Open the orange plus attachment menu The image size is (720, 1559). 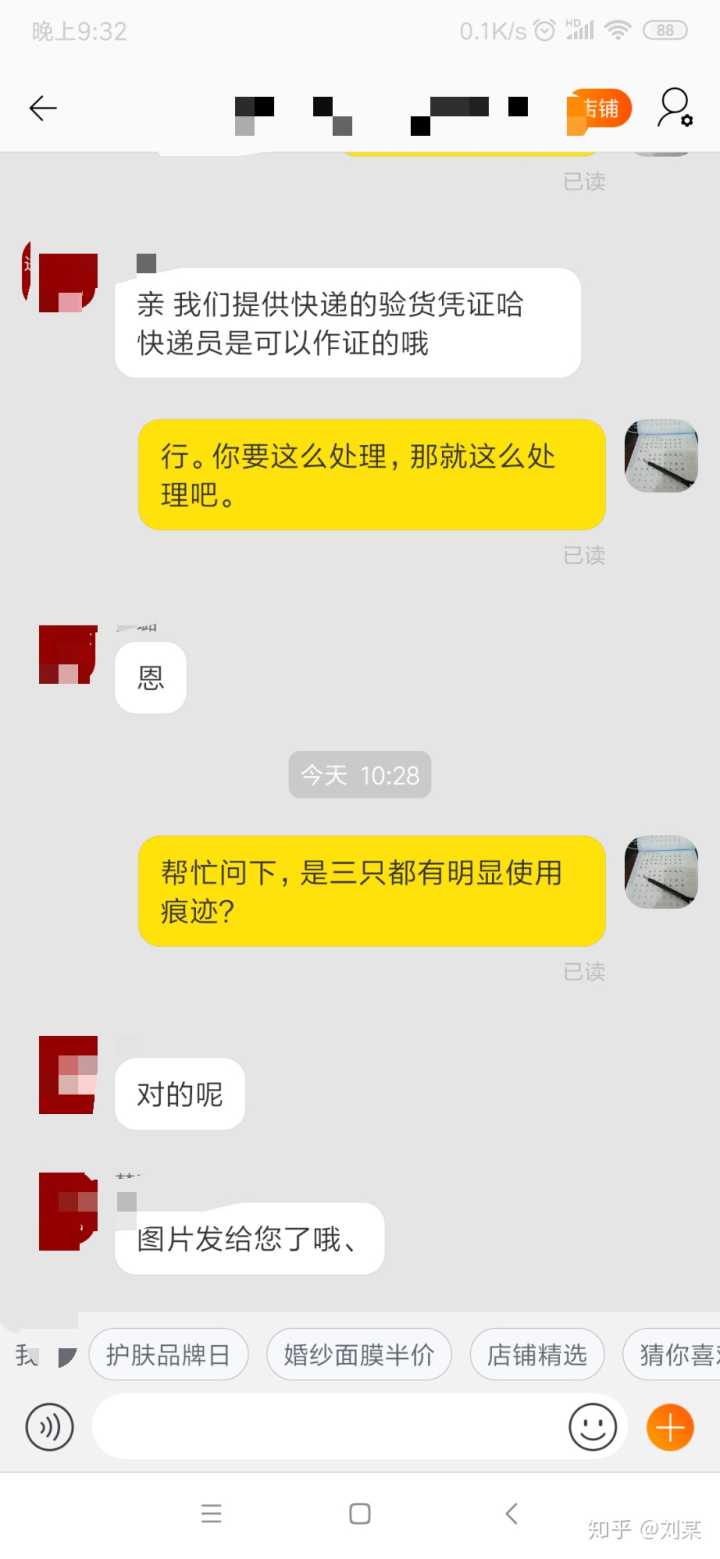670,1426
